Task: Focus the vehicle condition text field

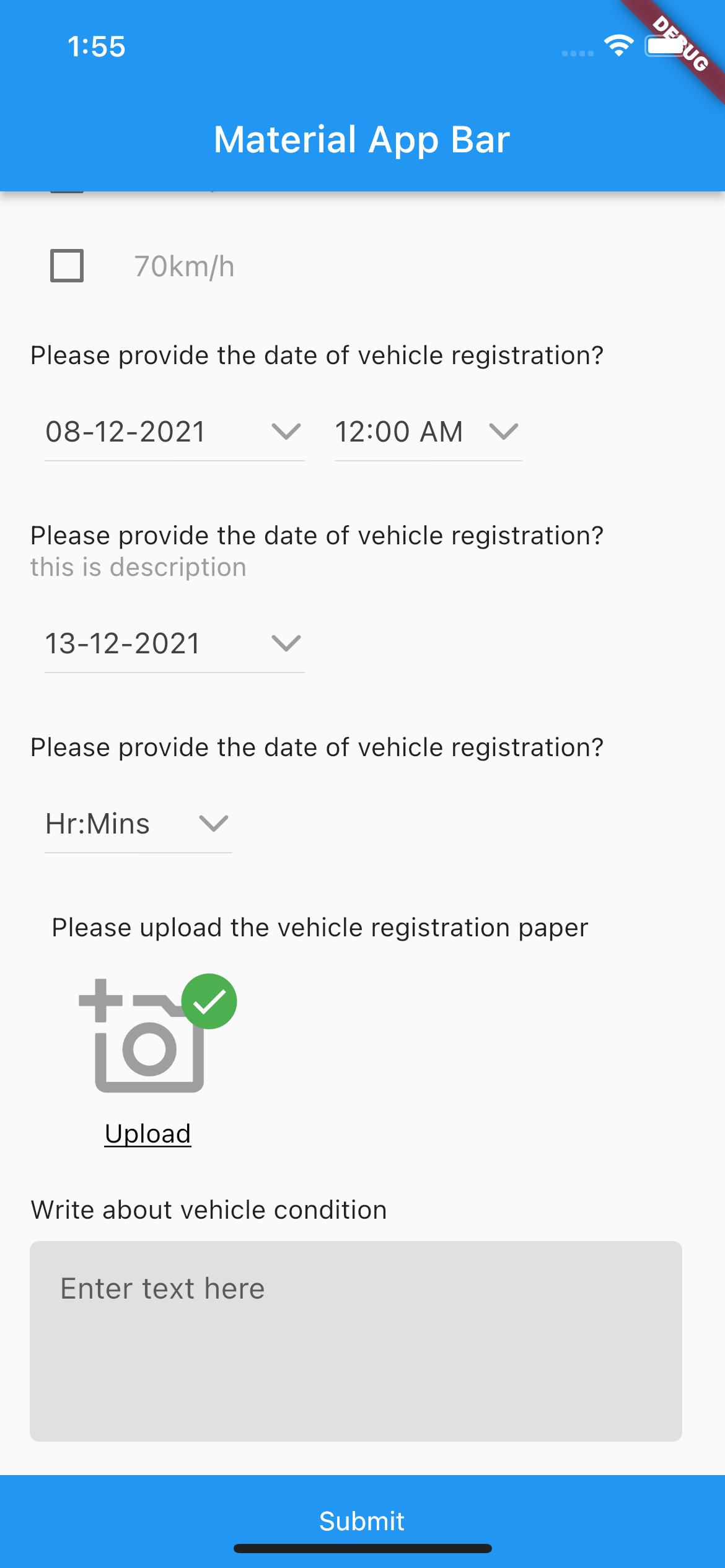Action: (356, 1341)
